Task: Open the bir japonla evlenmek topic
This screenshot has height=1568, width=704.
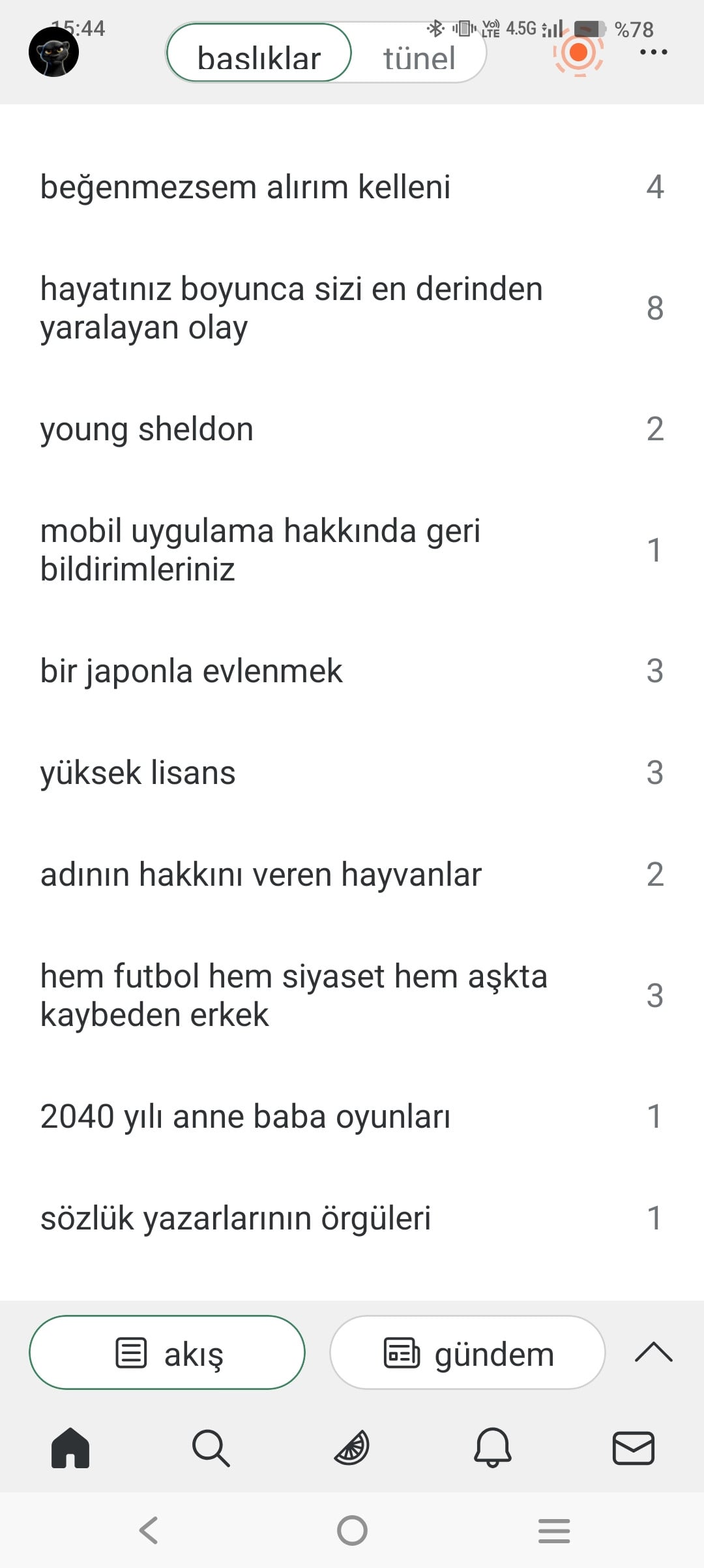Action: (x=191, y=671)
